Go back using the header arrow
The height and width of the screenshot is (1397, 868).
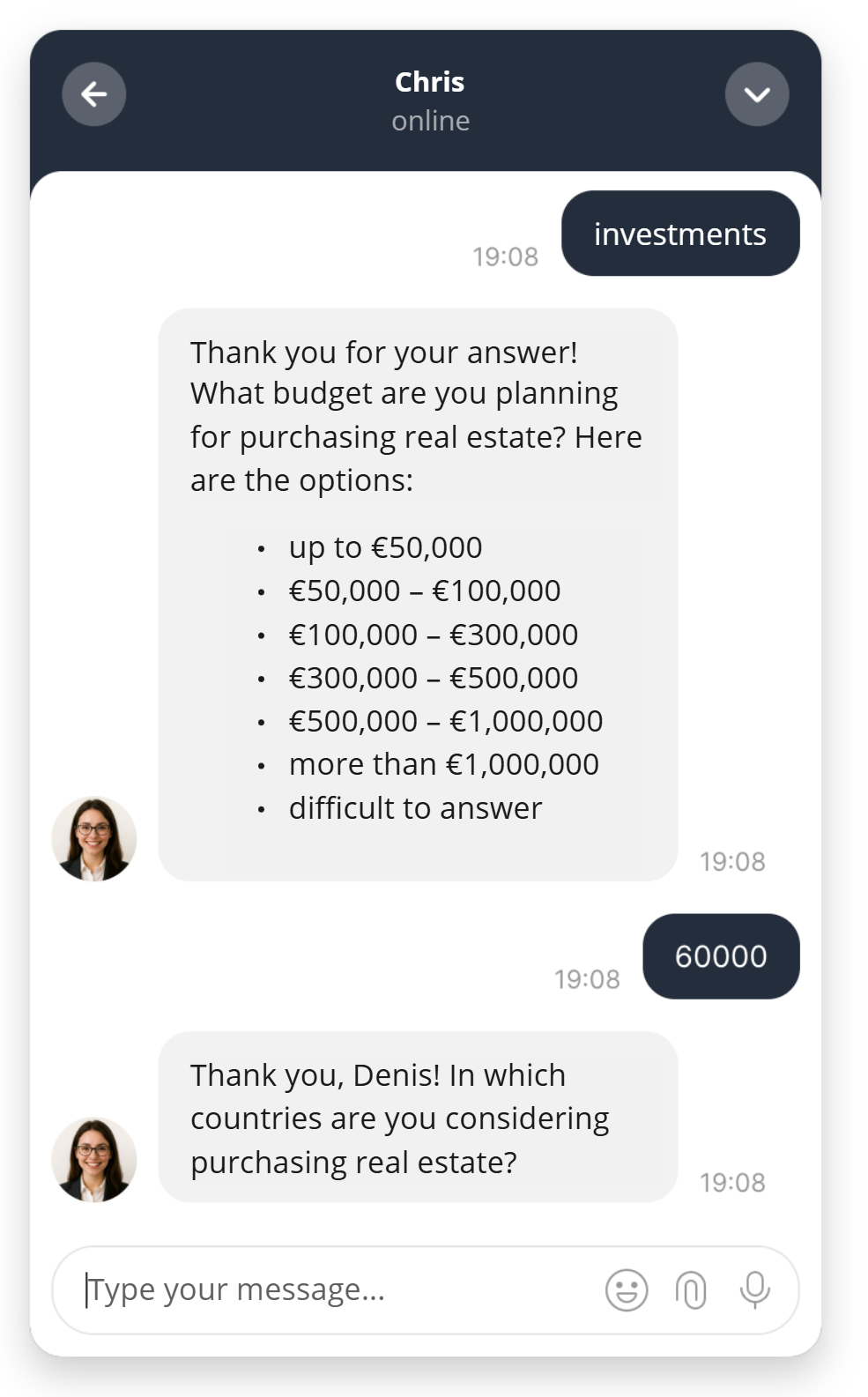pyautogui.click(x=94, y=94)
